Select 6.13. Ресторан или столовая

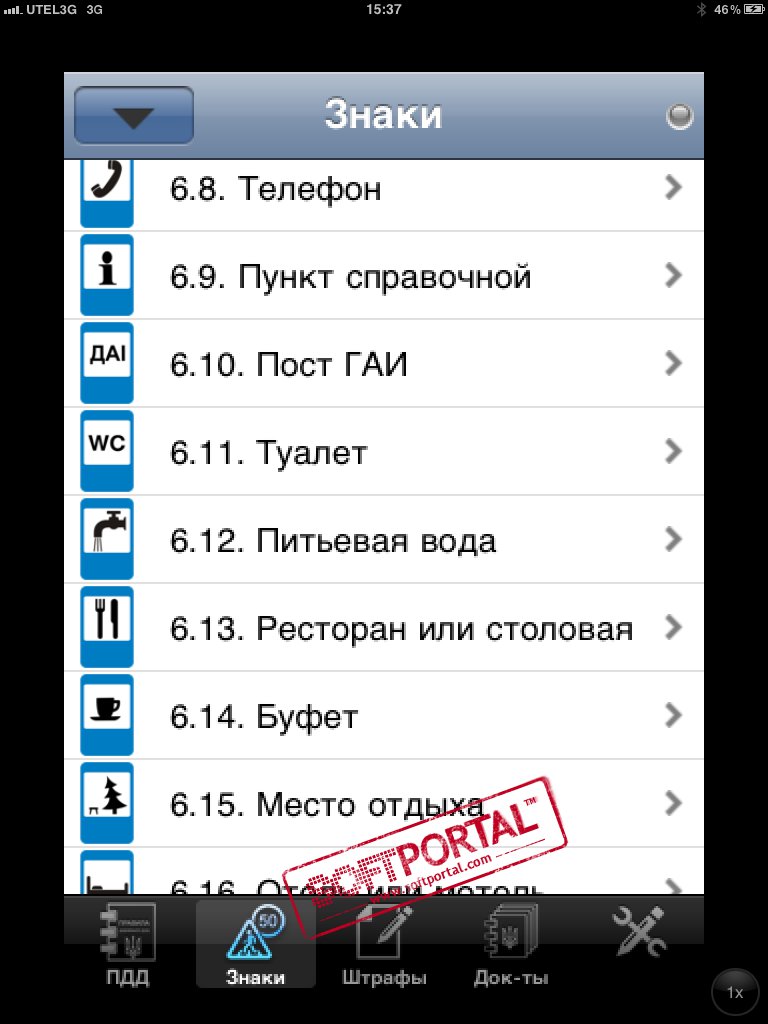[384, 628]
